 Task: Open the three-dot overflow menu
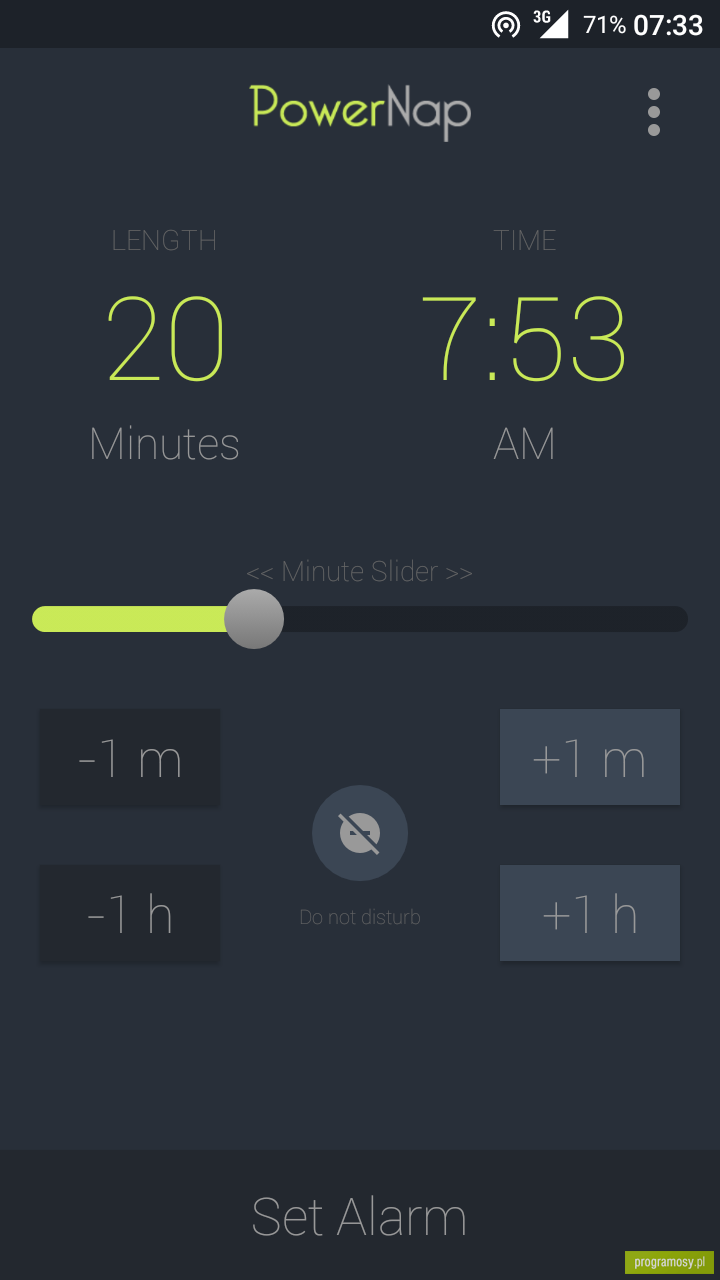pos(654,112)
